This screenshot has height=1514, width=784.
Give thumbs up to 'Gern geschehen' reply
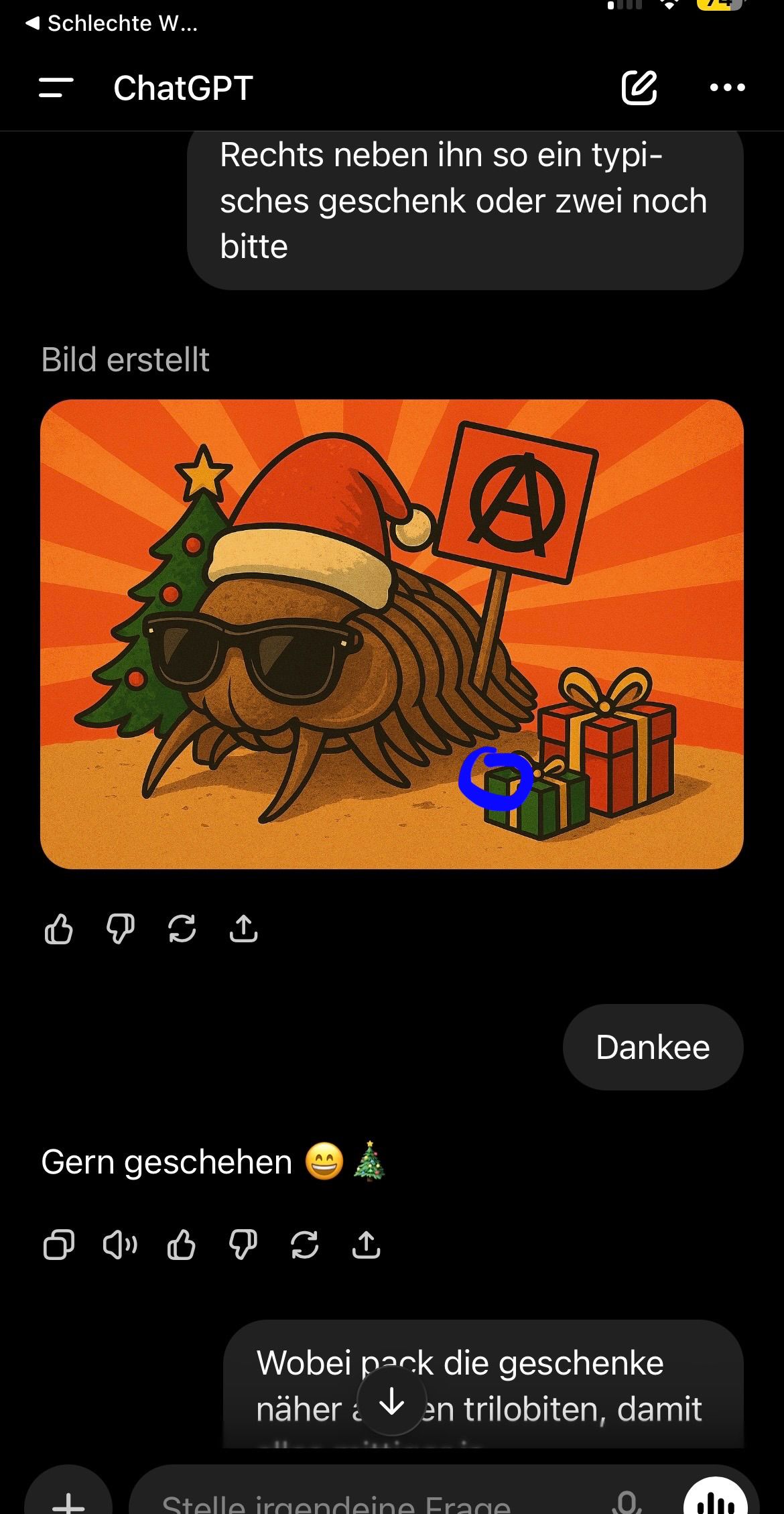click(182, 1246)
